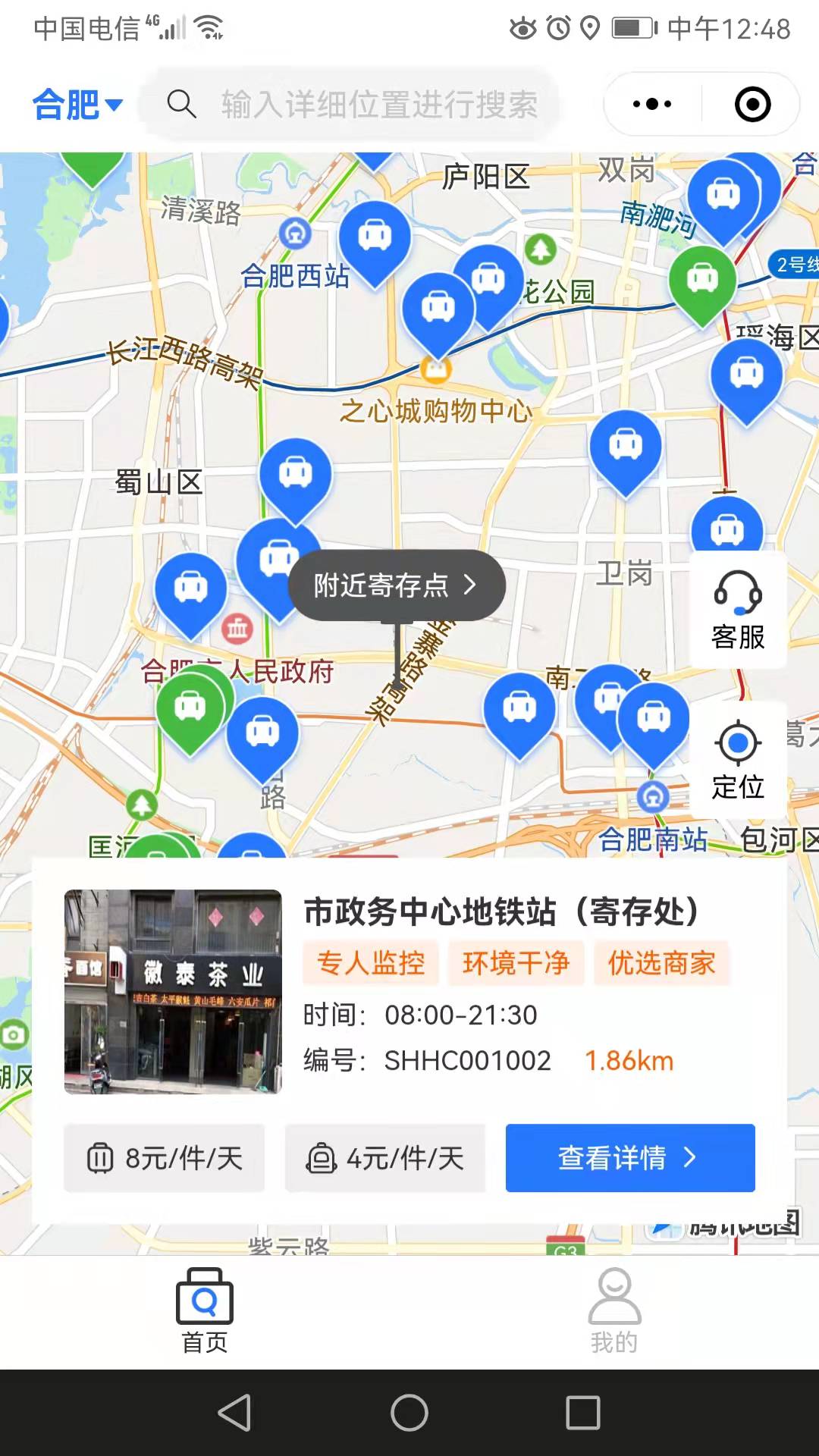The image size is (819, 1456).
Task: Select the 4元/件/天 bag price option
Action: 385,1158
